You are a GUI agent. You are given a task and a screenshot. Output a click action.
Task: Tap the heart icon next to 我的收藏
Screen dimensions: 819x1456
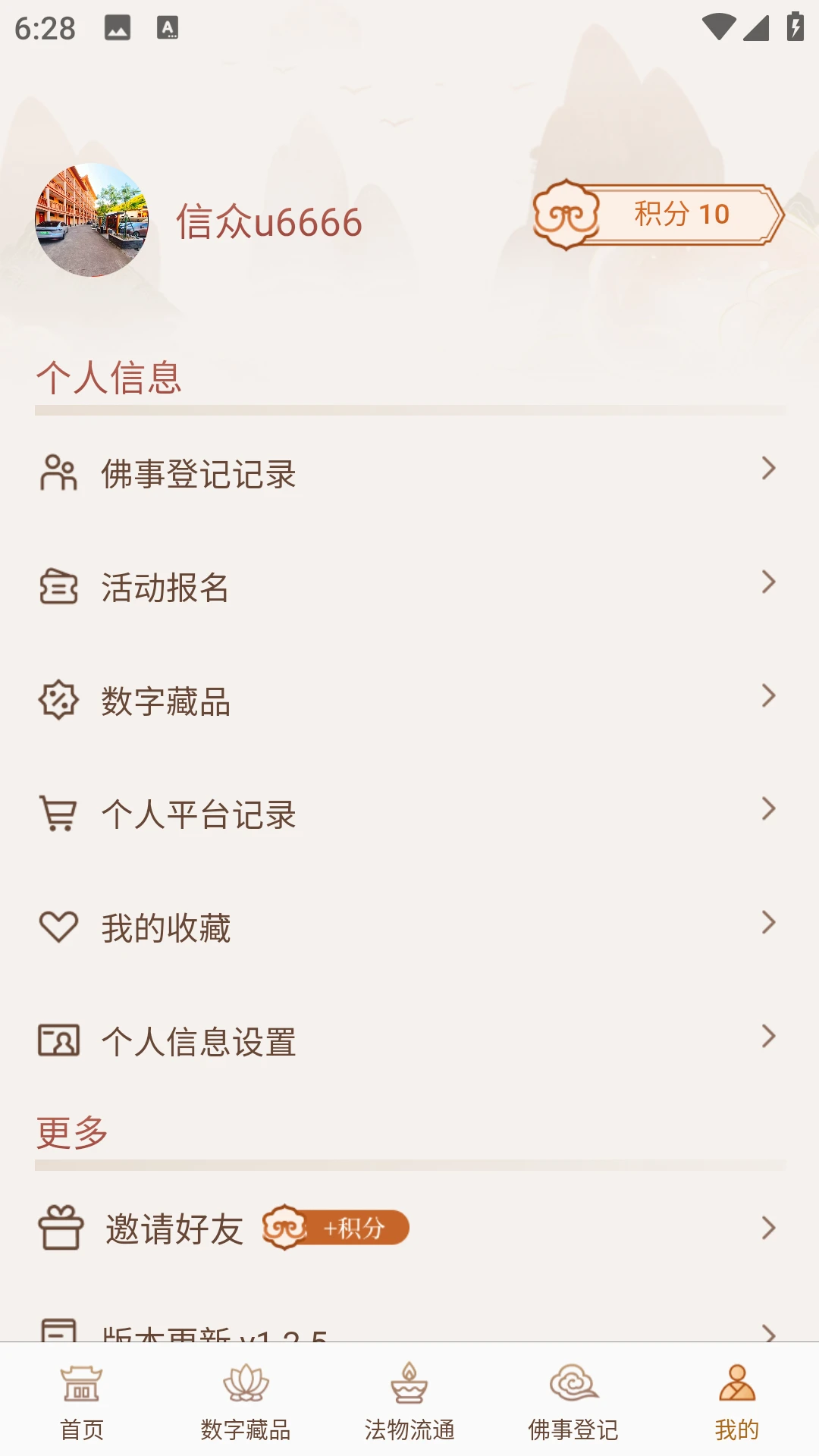(x=61, y=927)
